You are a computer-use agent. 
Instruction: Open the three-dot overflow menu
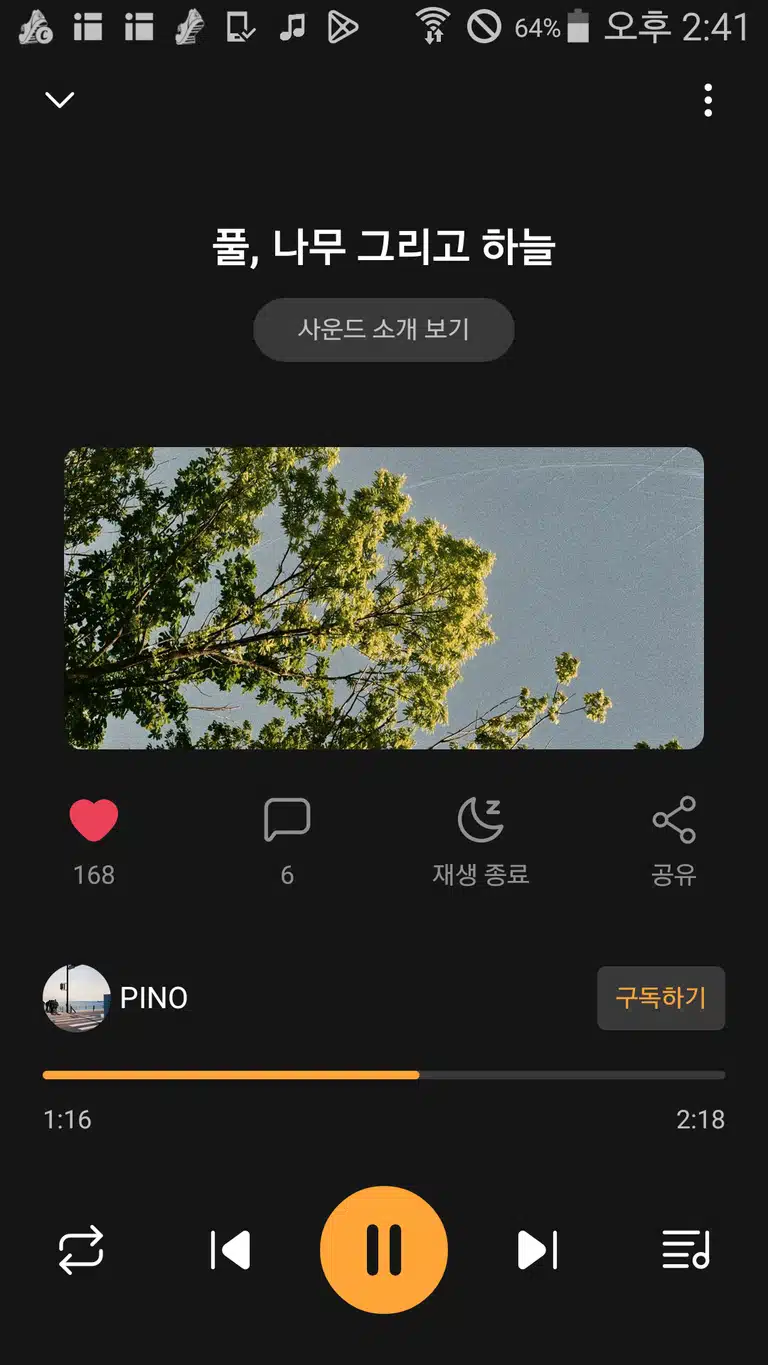click(x=708, y=100)
